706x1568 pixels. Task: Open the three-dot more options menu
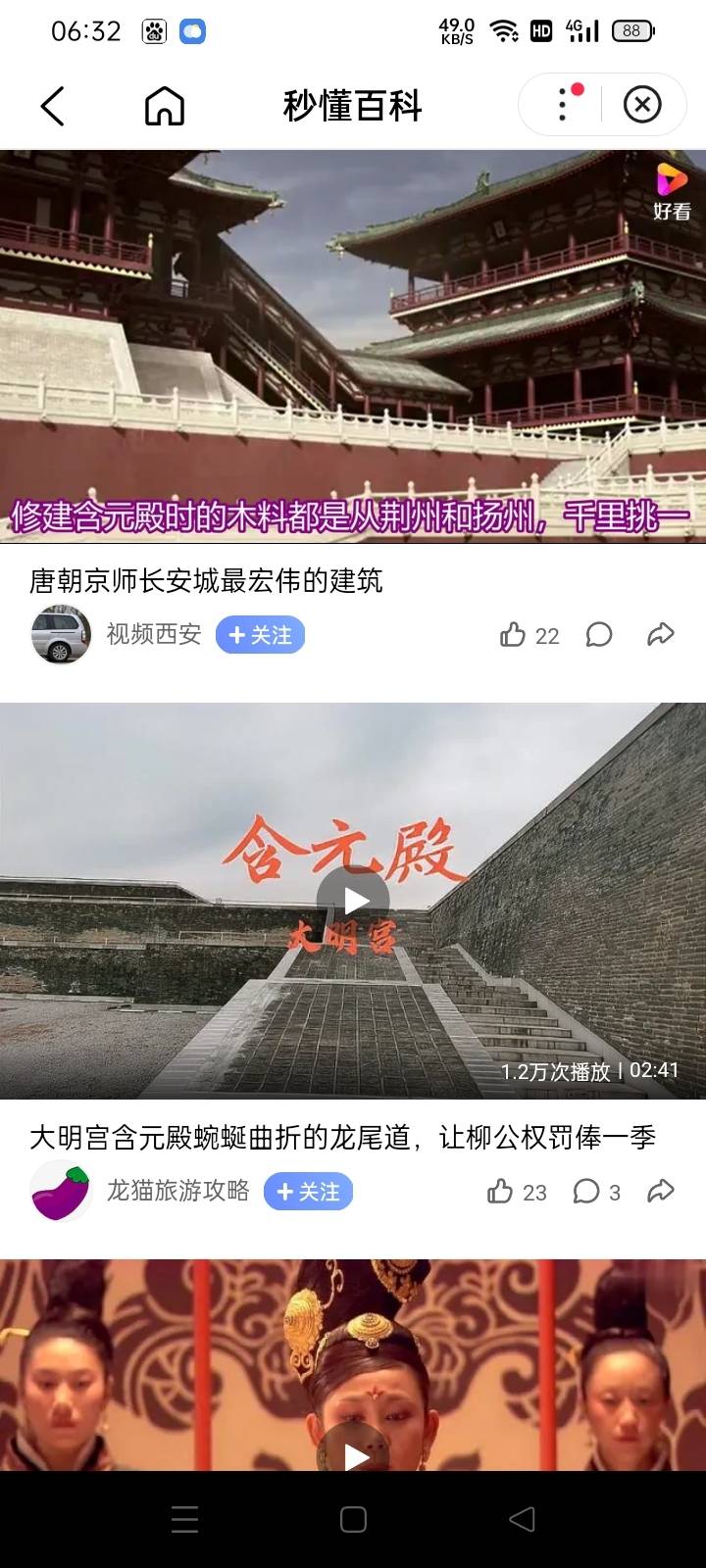pos(563,104)
